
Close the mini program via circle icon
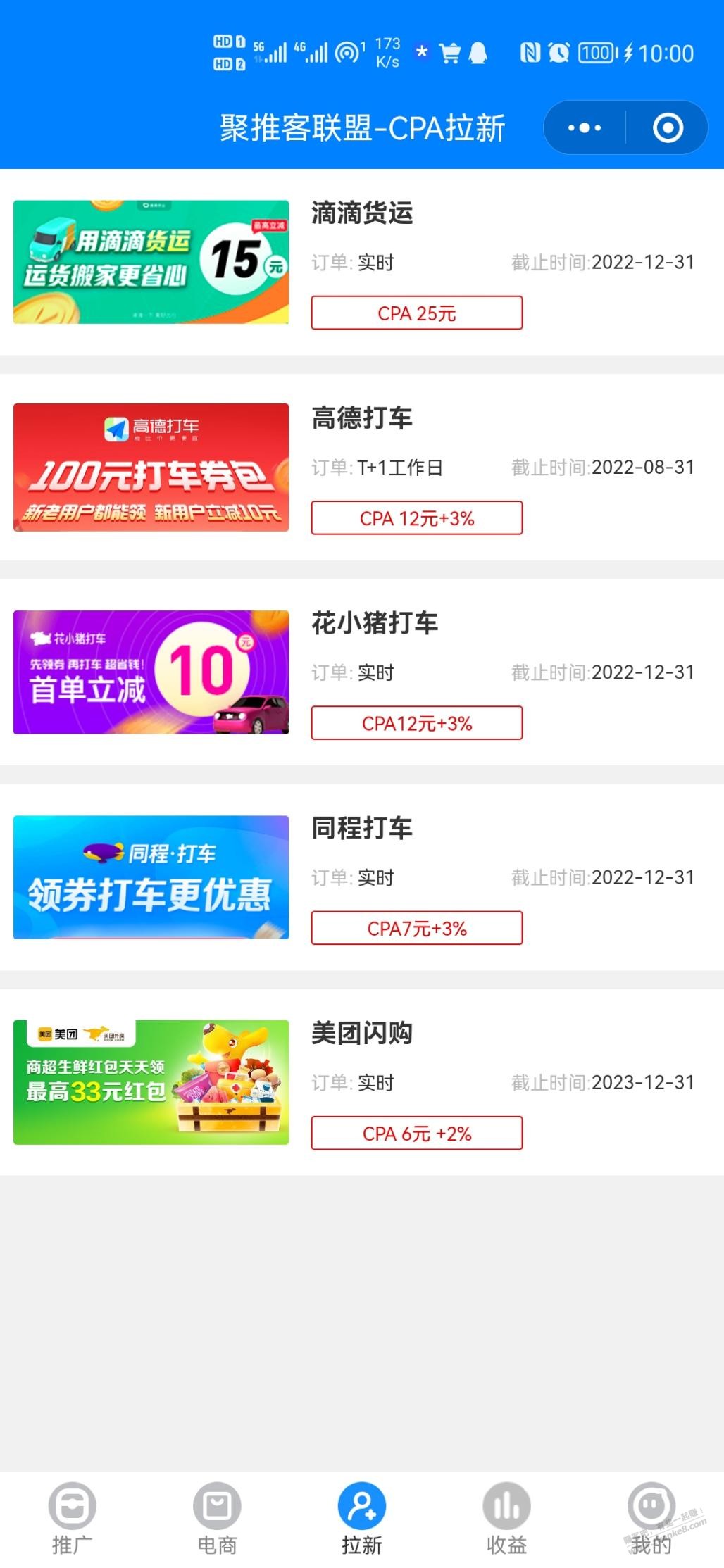pyautogui.click(x=667, y=128)
